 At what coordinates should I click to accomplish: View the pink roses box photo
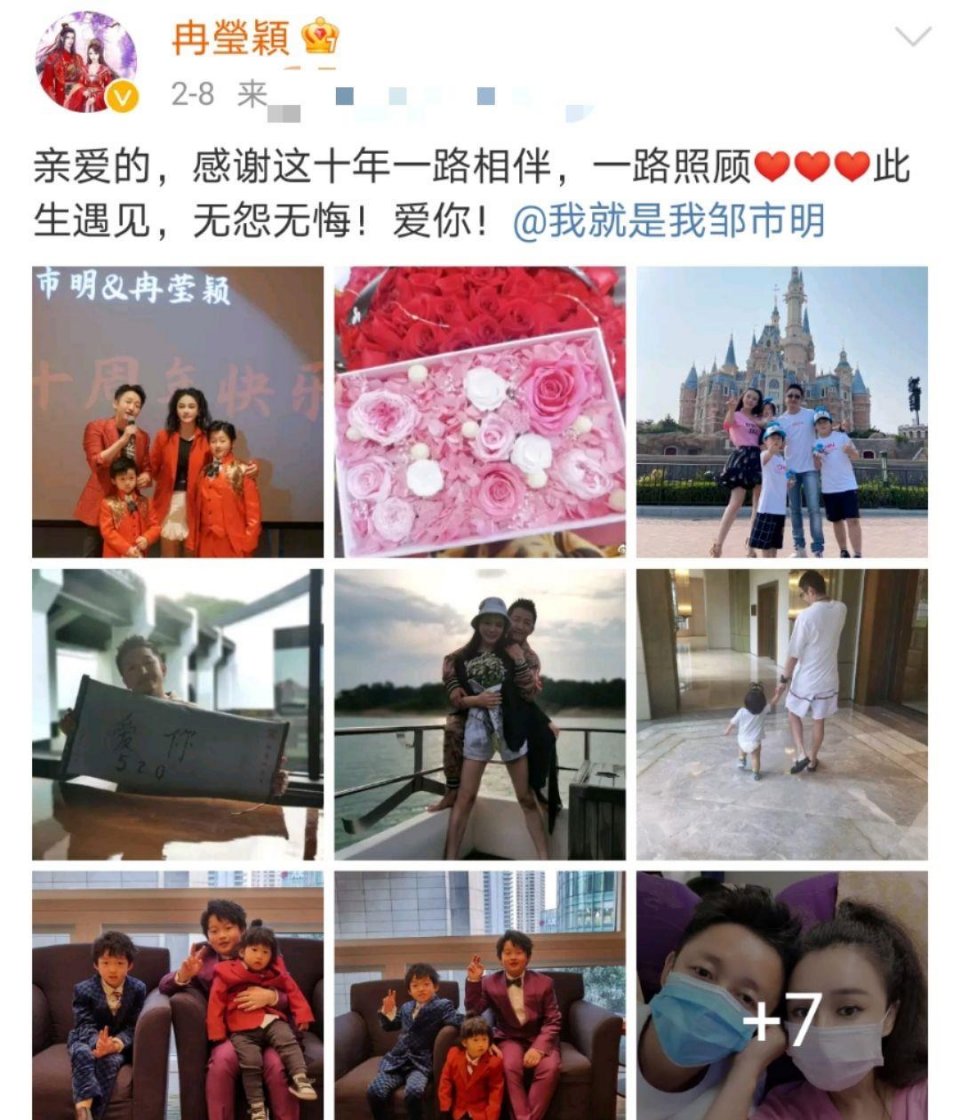click(480, 412)
